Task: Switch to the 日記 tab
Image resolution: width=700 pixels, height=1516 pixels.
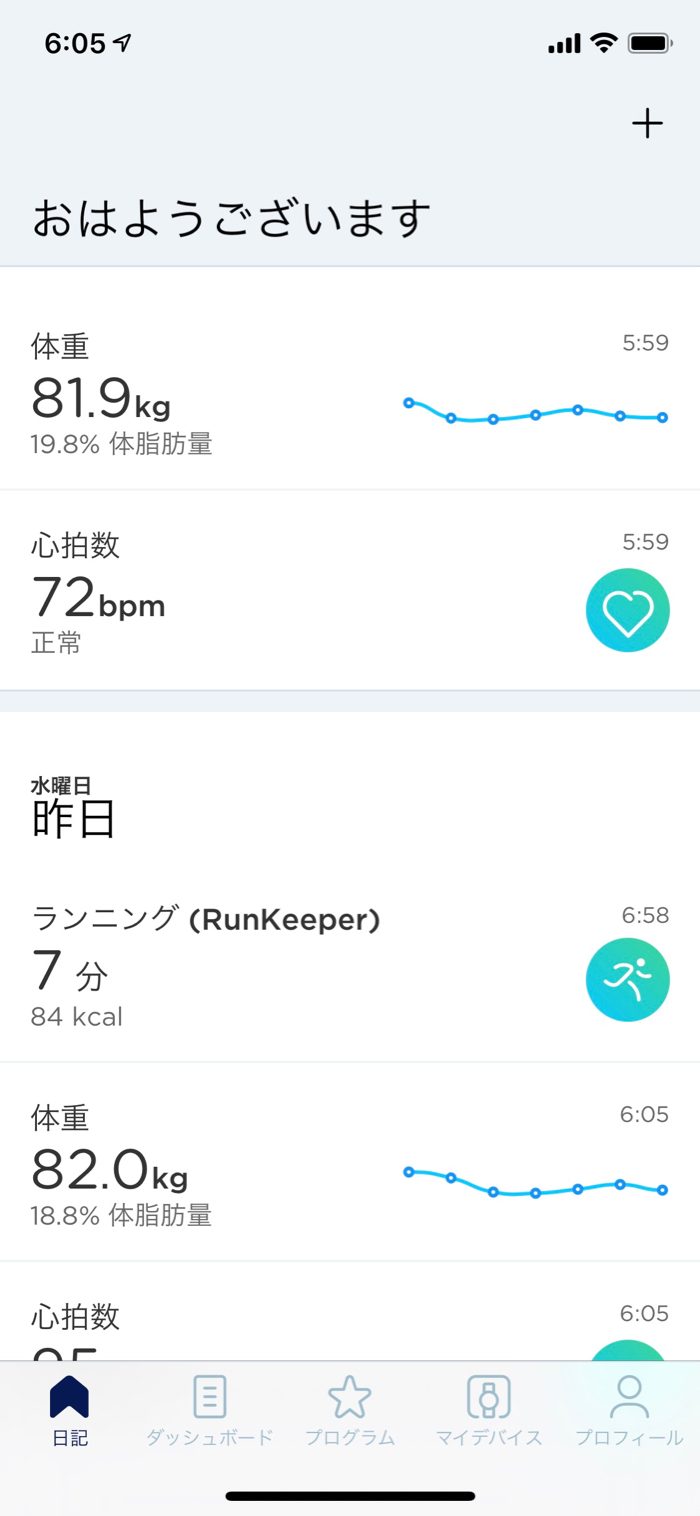Action: (x=69, y=1410)
